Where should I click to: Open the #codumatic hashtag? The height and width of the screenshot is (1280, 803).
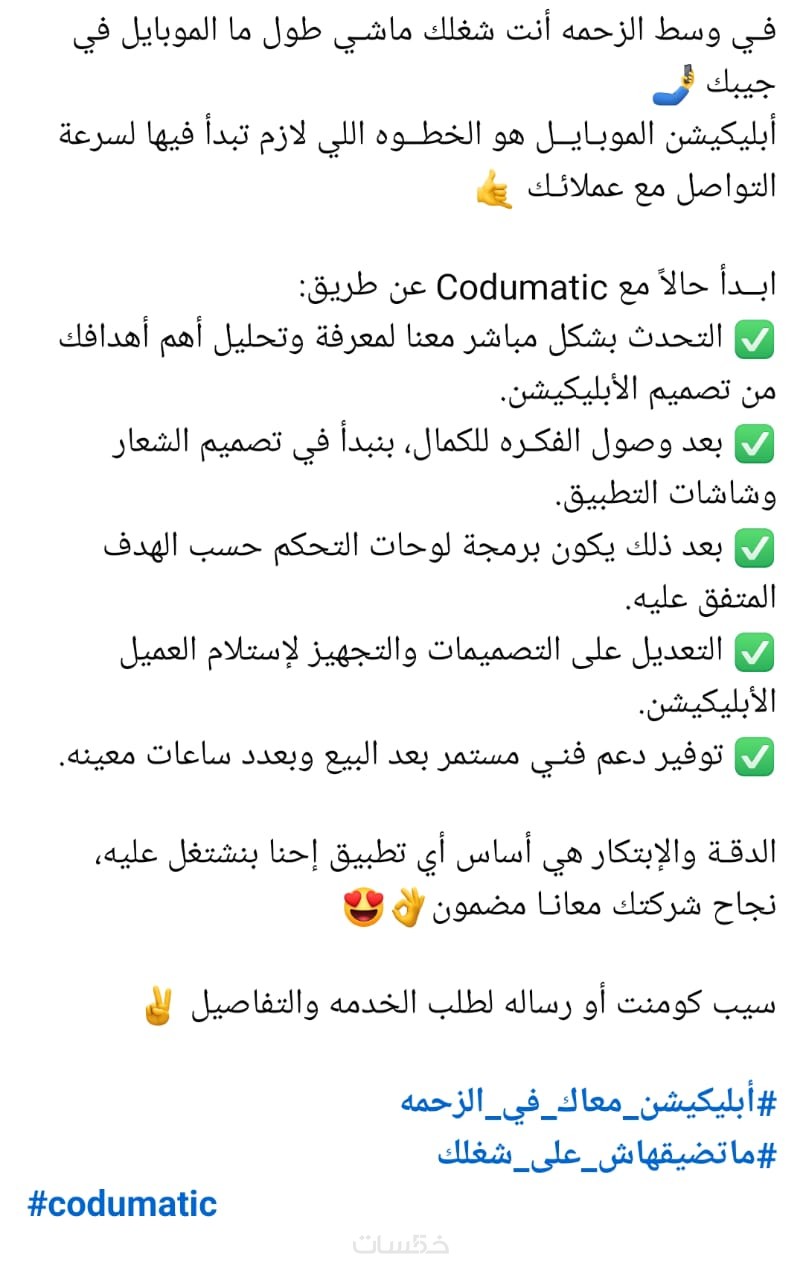tap(122, 1203)
